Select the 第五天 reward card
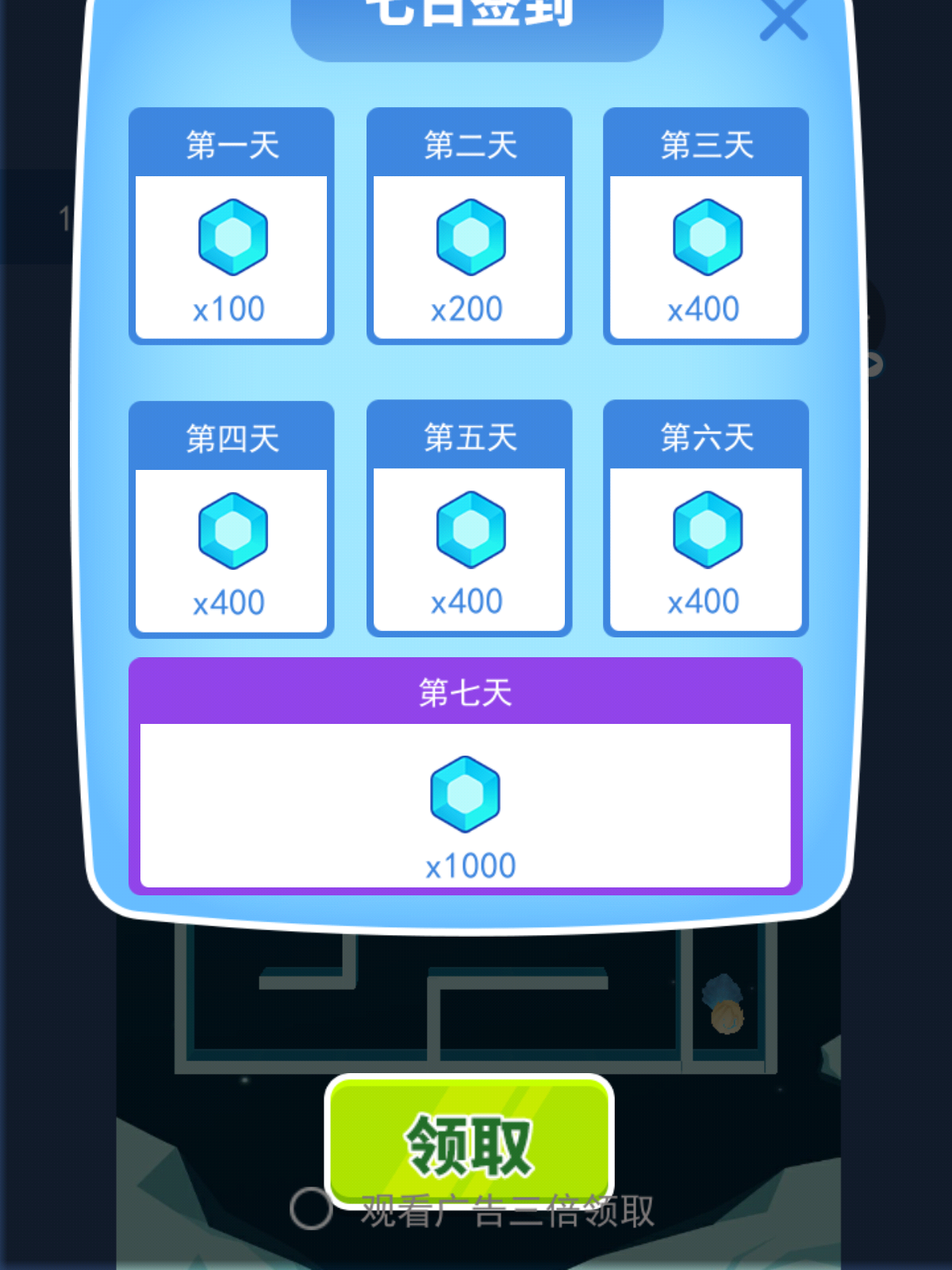The image size is (952, 1270). 469,519
